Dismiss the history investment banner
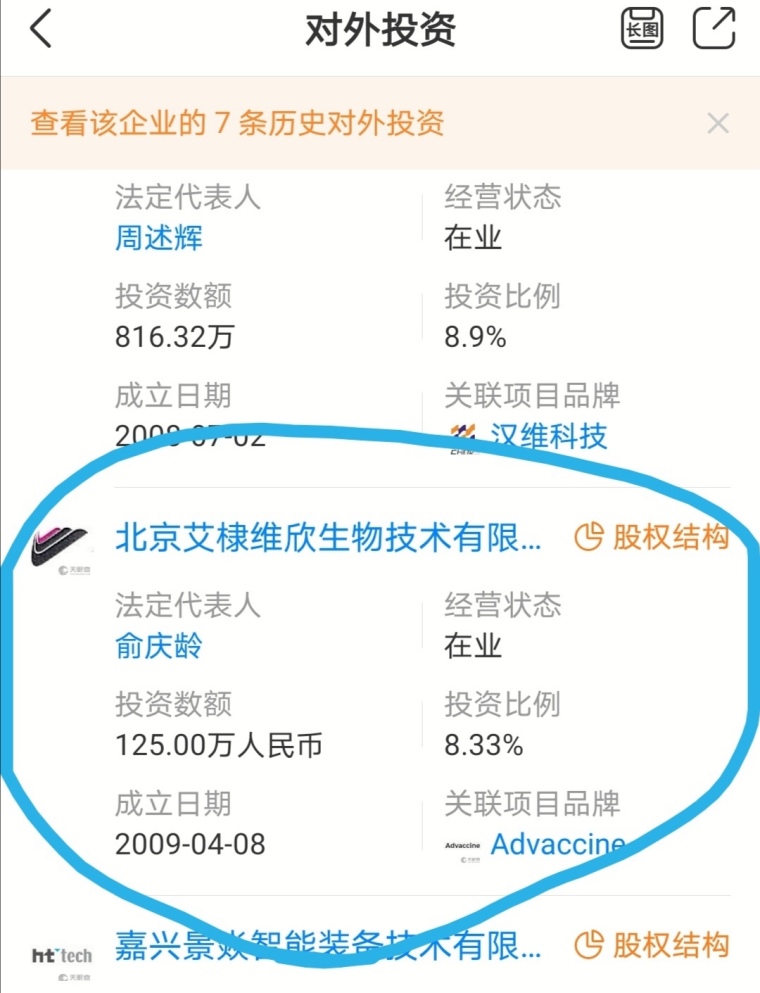This screenshot has width=760, height=993. (x=717, y=124)
